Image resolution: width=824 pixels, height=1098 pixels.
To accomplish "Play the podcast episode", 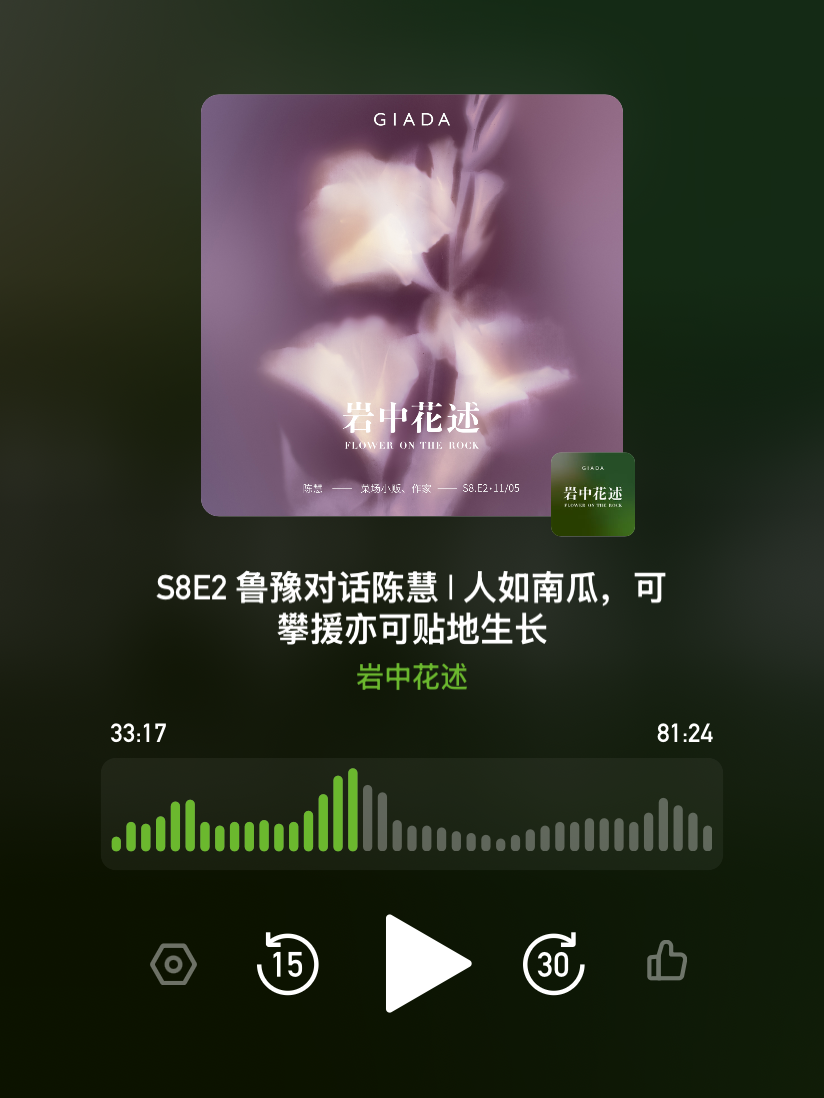I will 428,964.
